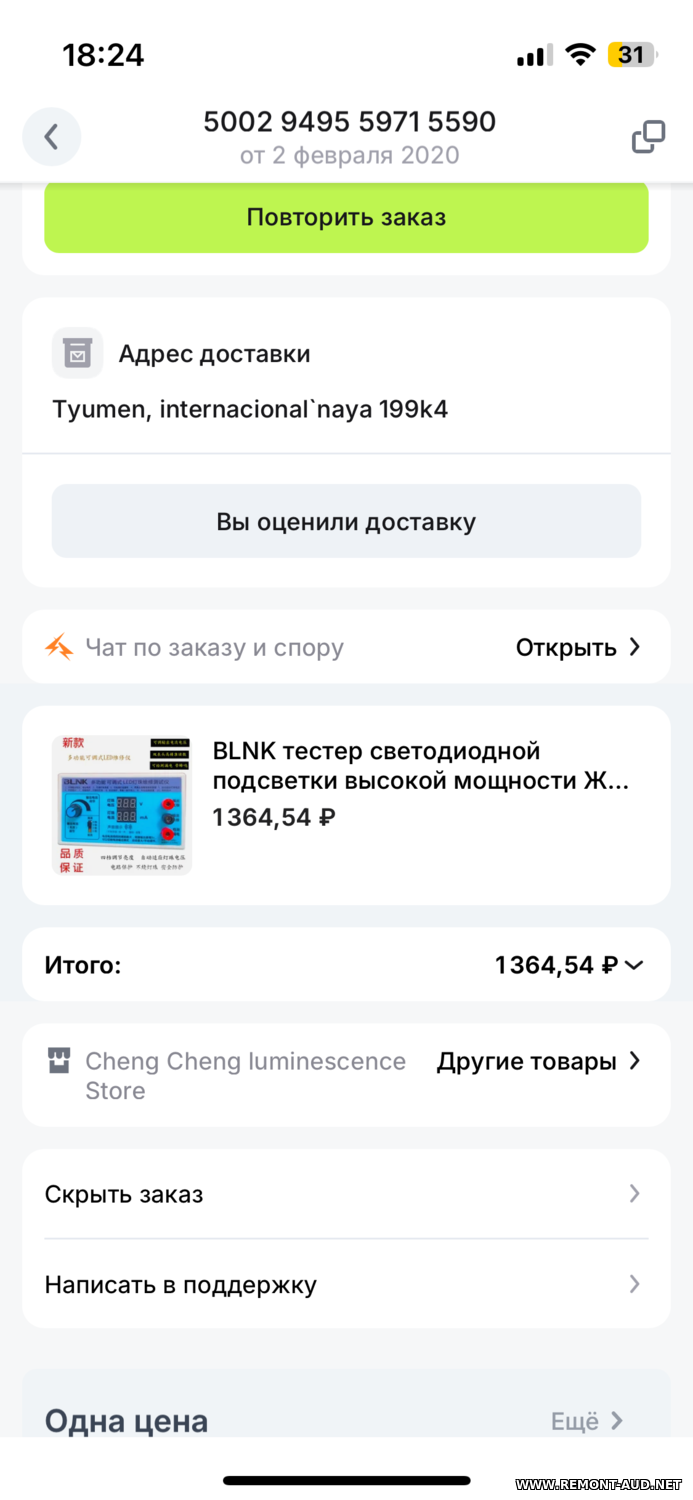Open the BLNK tester product card

click(346, 805)
